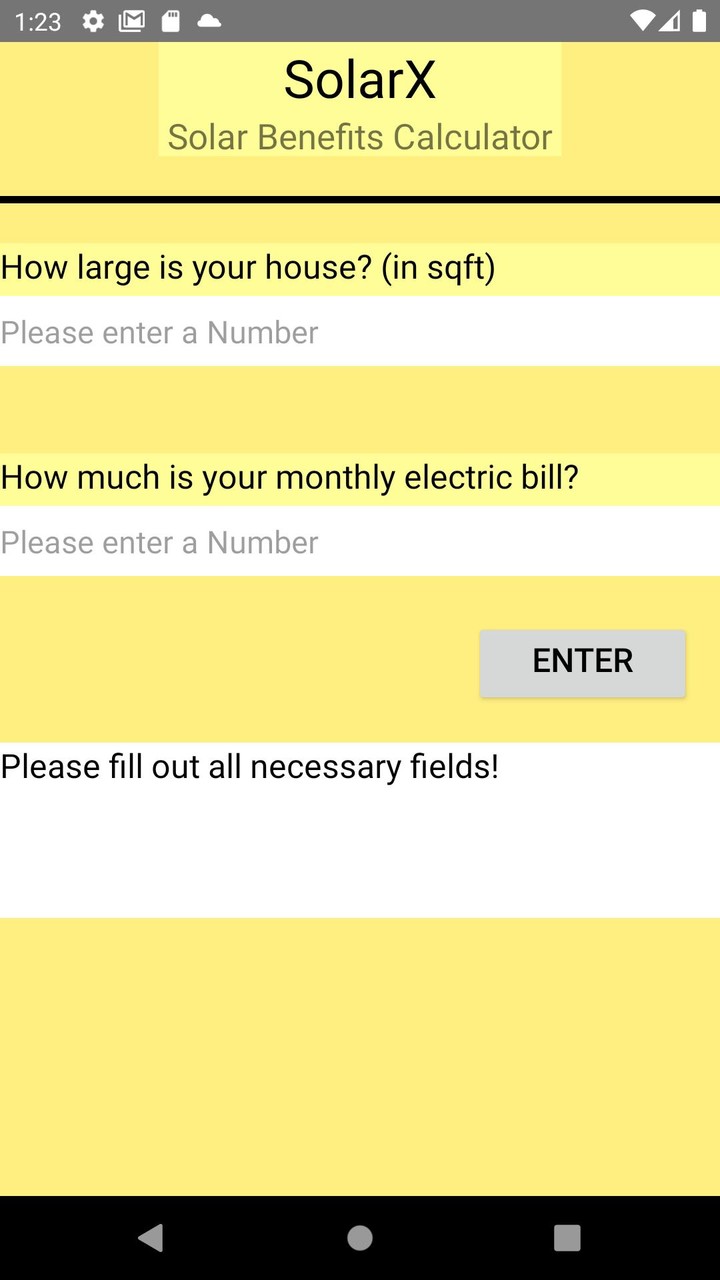This screenshot has height=1280, width=720.
Task: Return to the home screen
Action: [x=360, y=1238]
